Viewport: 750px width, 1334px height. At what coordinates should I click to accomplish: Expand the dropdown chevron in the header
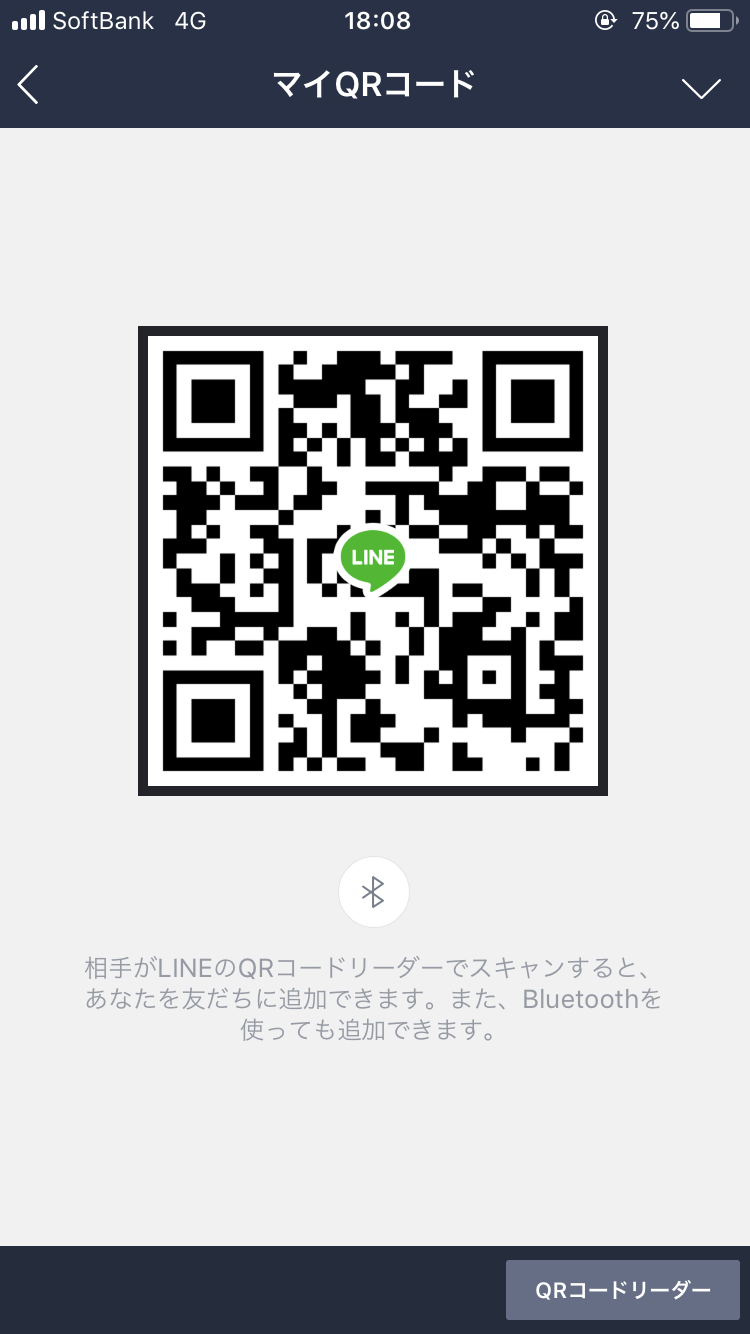pyautogui.click(x=701, y=88)
